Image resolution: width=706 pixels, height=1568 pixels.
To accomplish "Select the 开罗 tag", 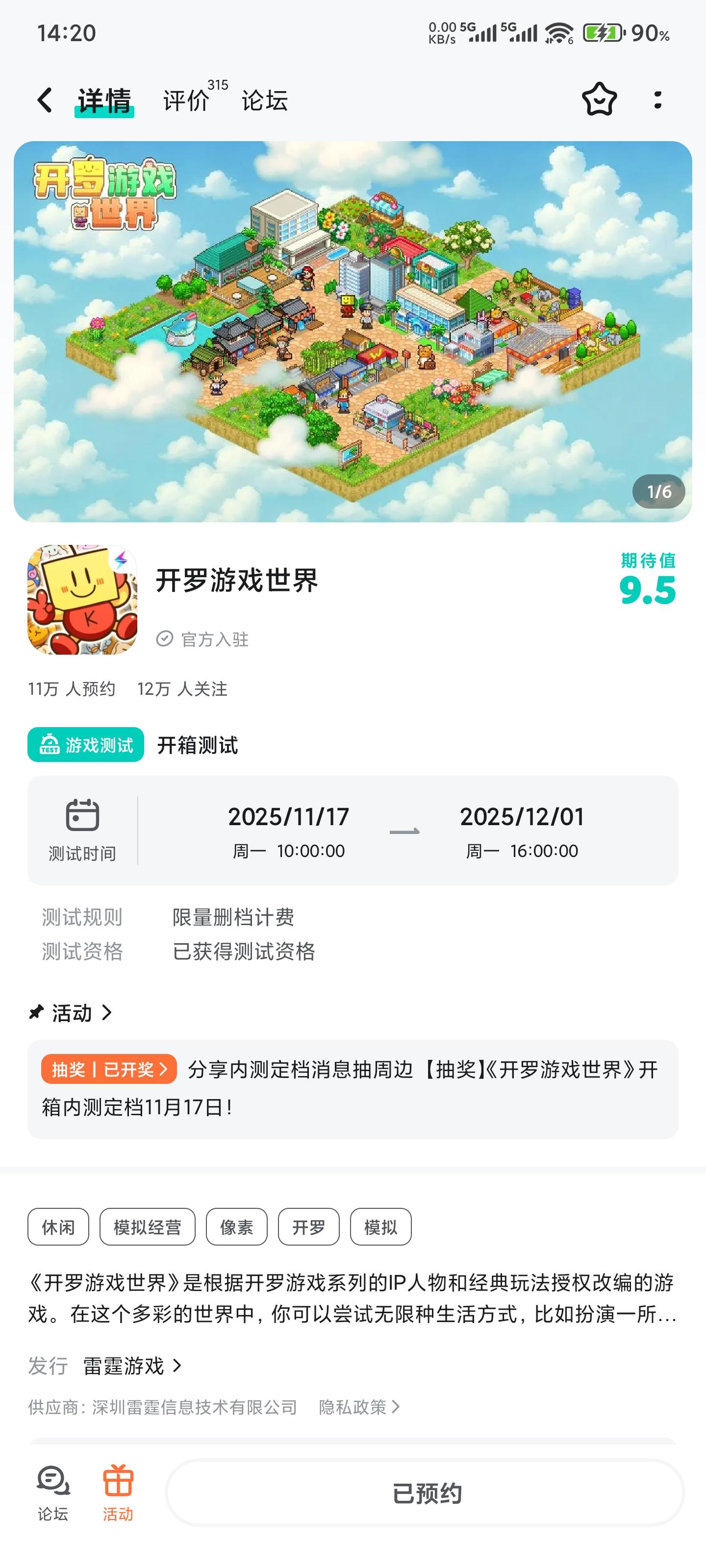I will [309, 1227].
